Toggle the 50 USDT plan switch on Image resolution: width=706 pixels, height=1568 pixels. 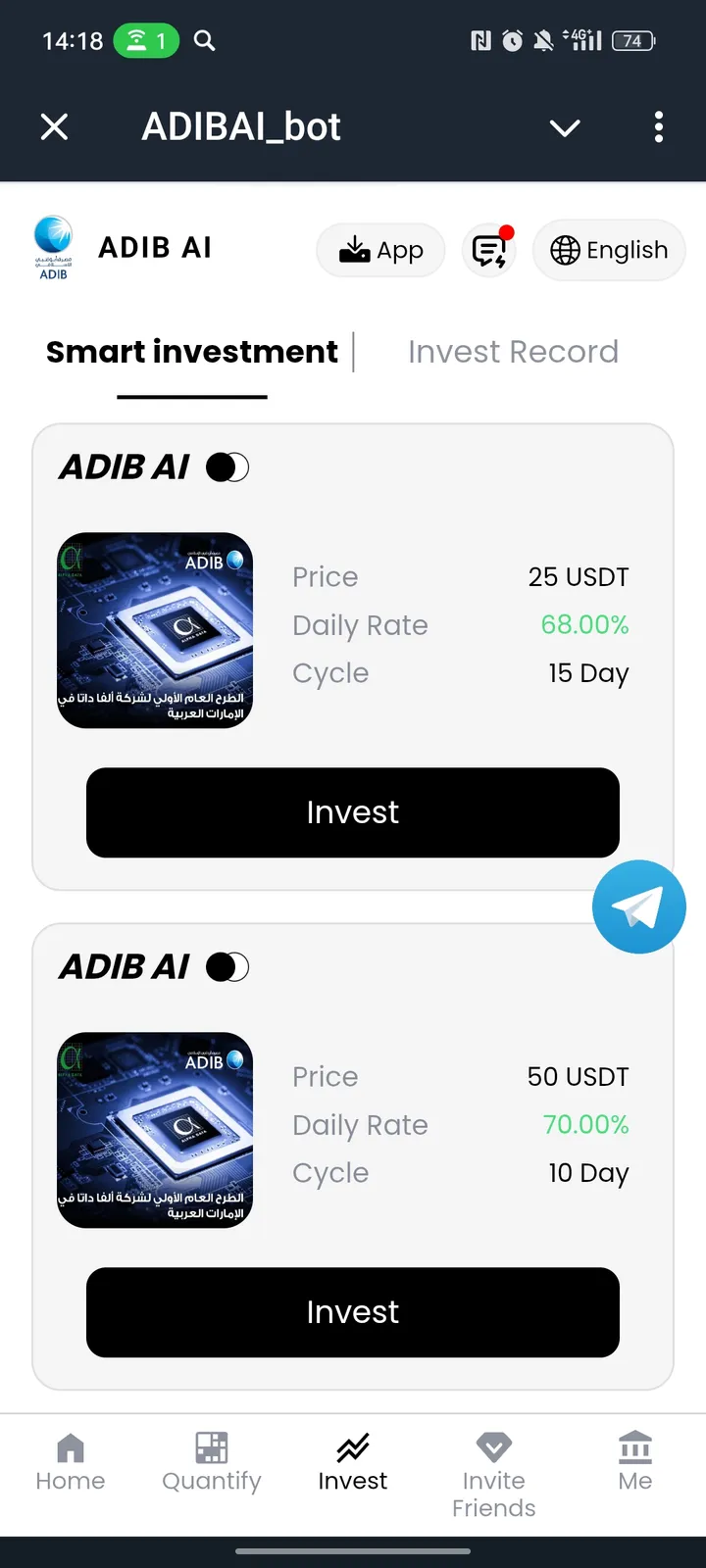(x=227, y=967)
